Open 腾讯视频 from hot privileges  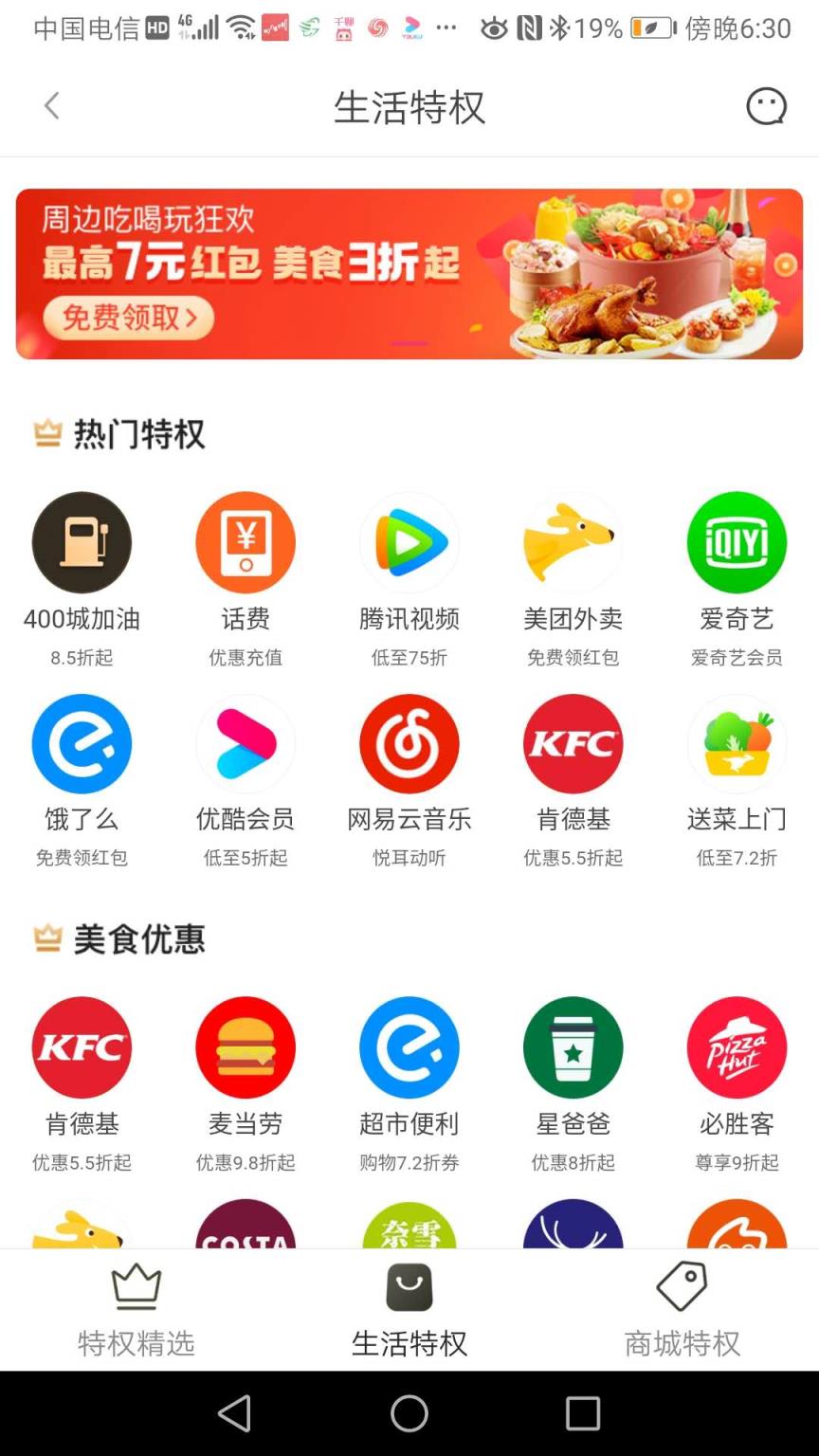tap(409, 542)
